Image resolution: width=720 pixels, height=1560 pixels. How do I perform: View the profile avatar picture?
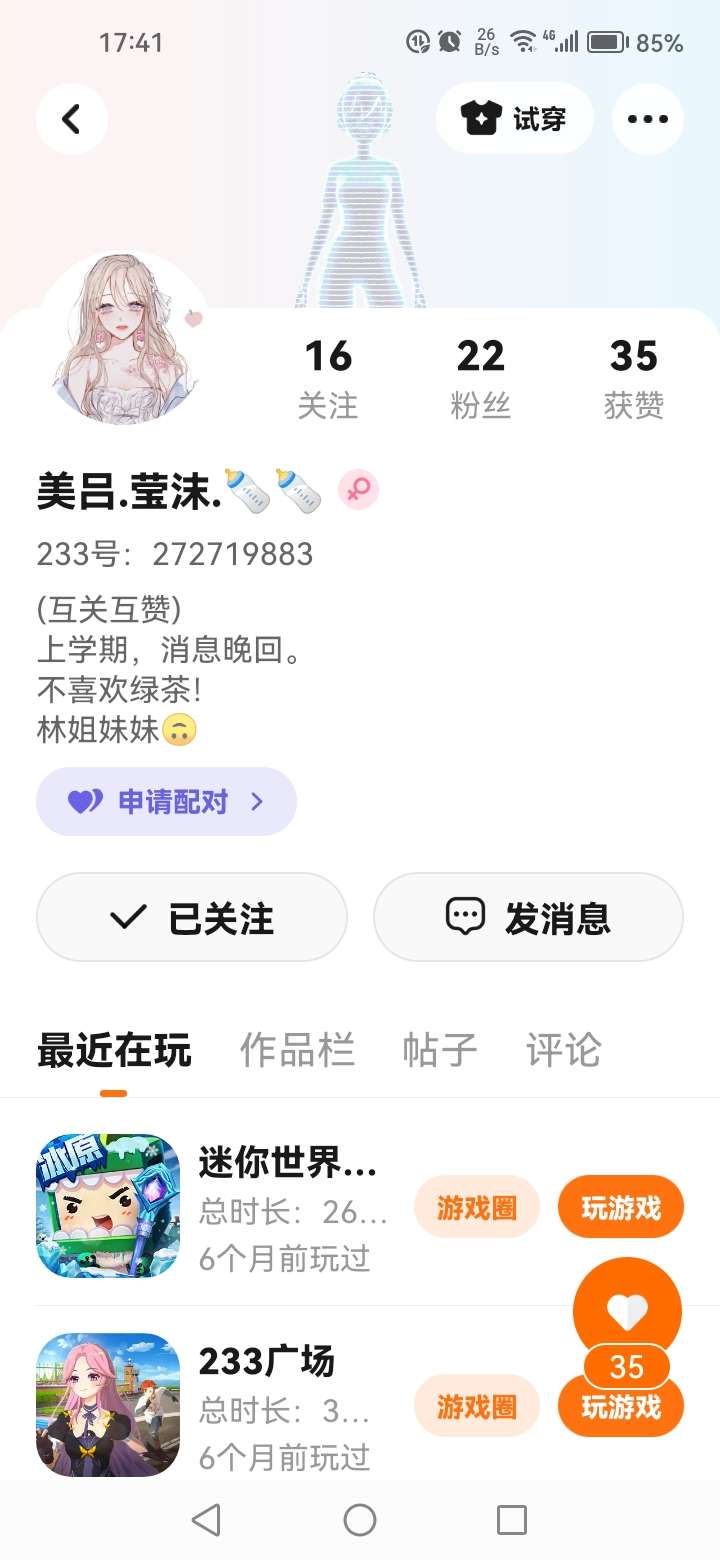(x=125, y=340)
